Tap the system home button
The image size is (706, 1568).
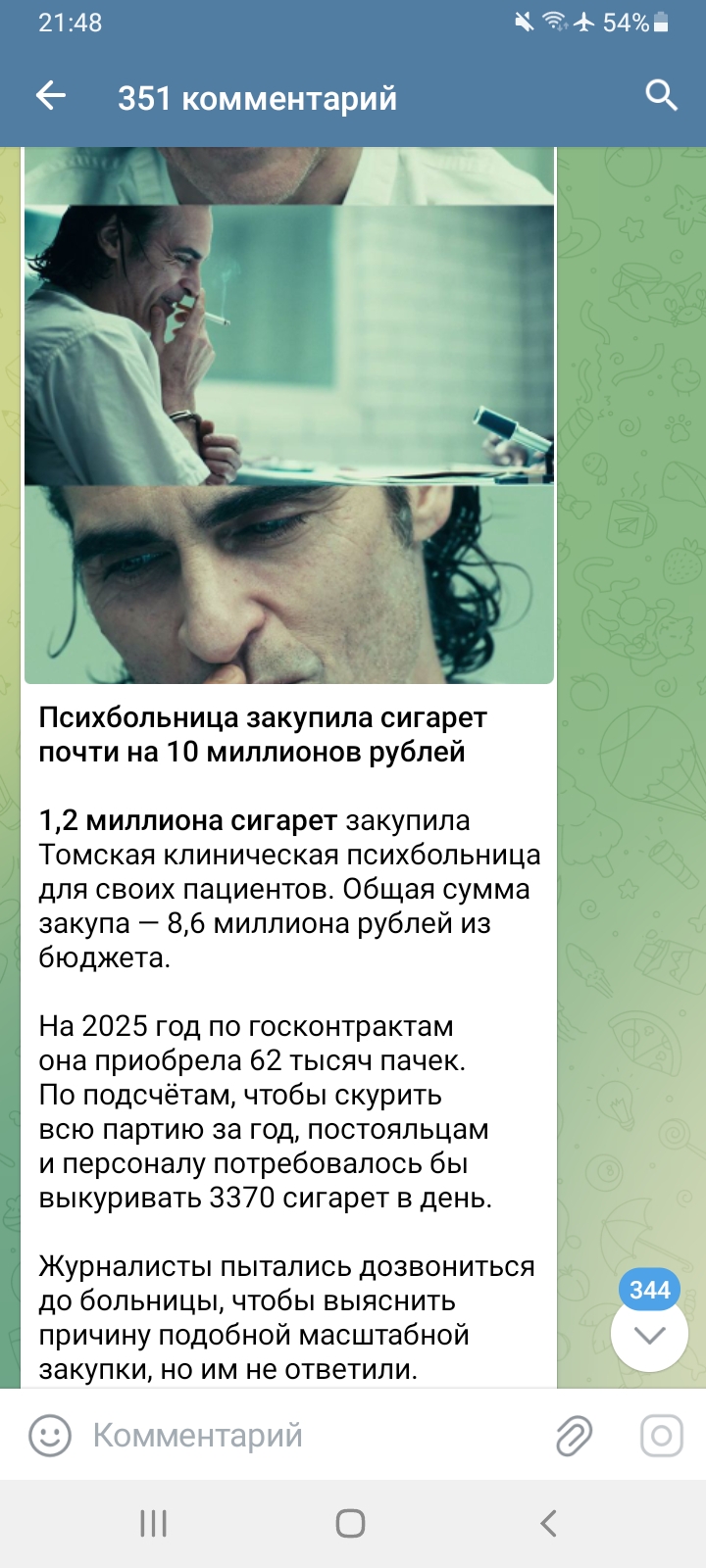click(350, 1523)
